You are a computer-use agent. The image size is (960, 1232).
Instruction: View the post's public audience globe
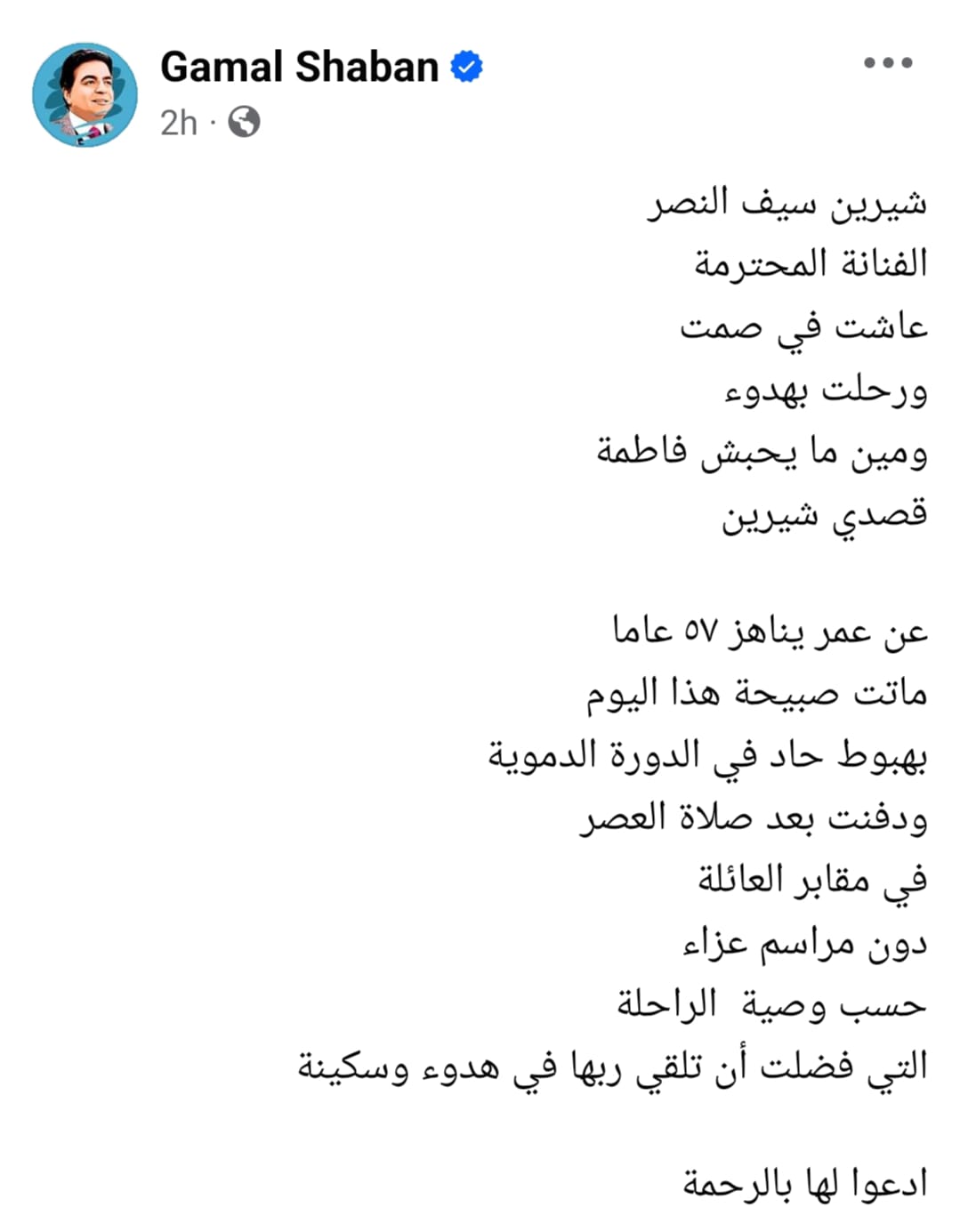click(x=244, y=122)
